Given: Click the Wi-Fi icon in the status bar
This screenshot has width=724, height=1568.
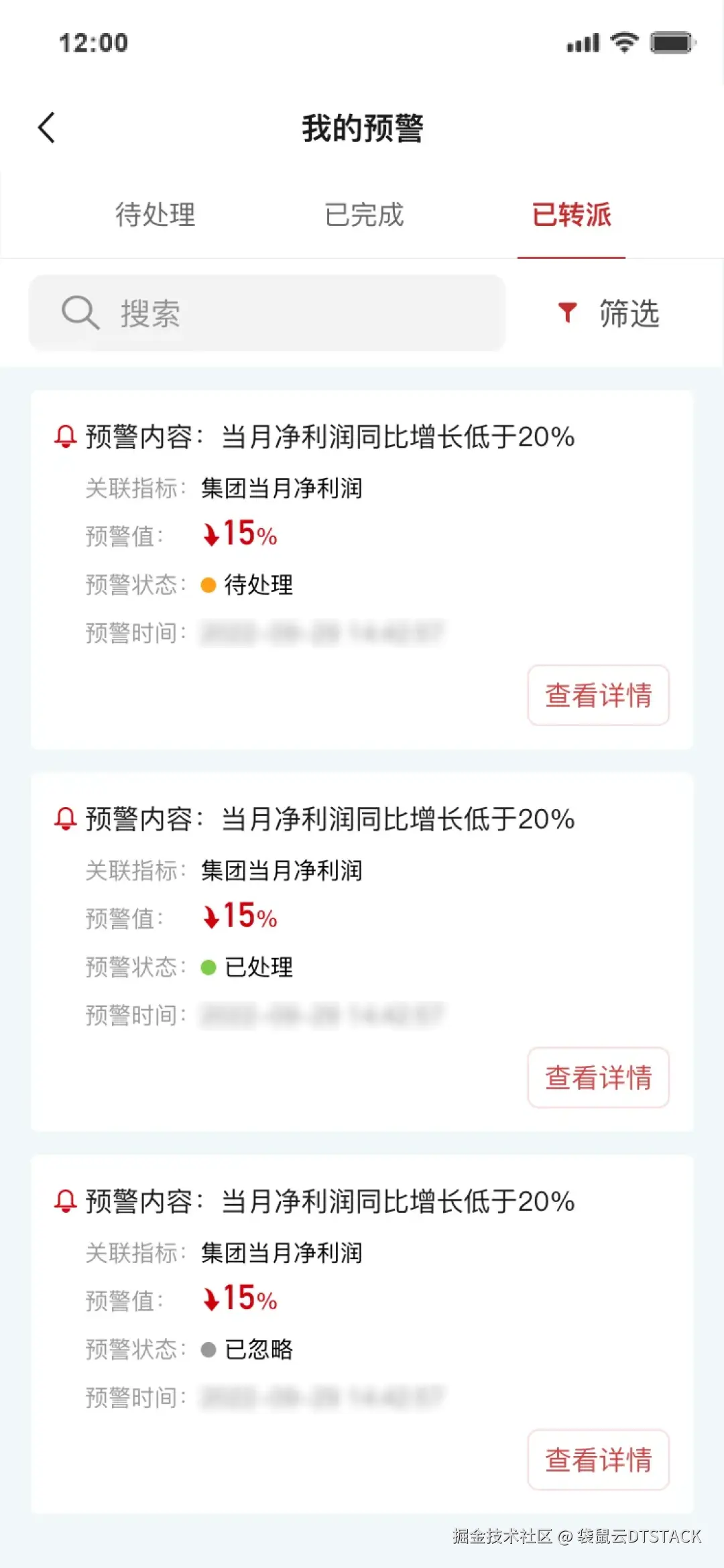Looking at the screenshot, I should click(624, 42).
